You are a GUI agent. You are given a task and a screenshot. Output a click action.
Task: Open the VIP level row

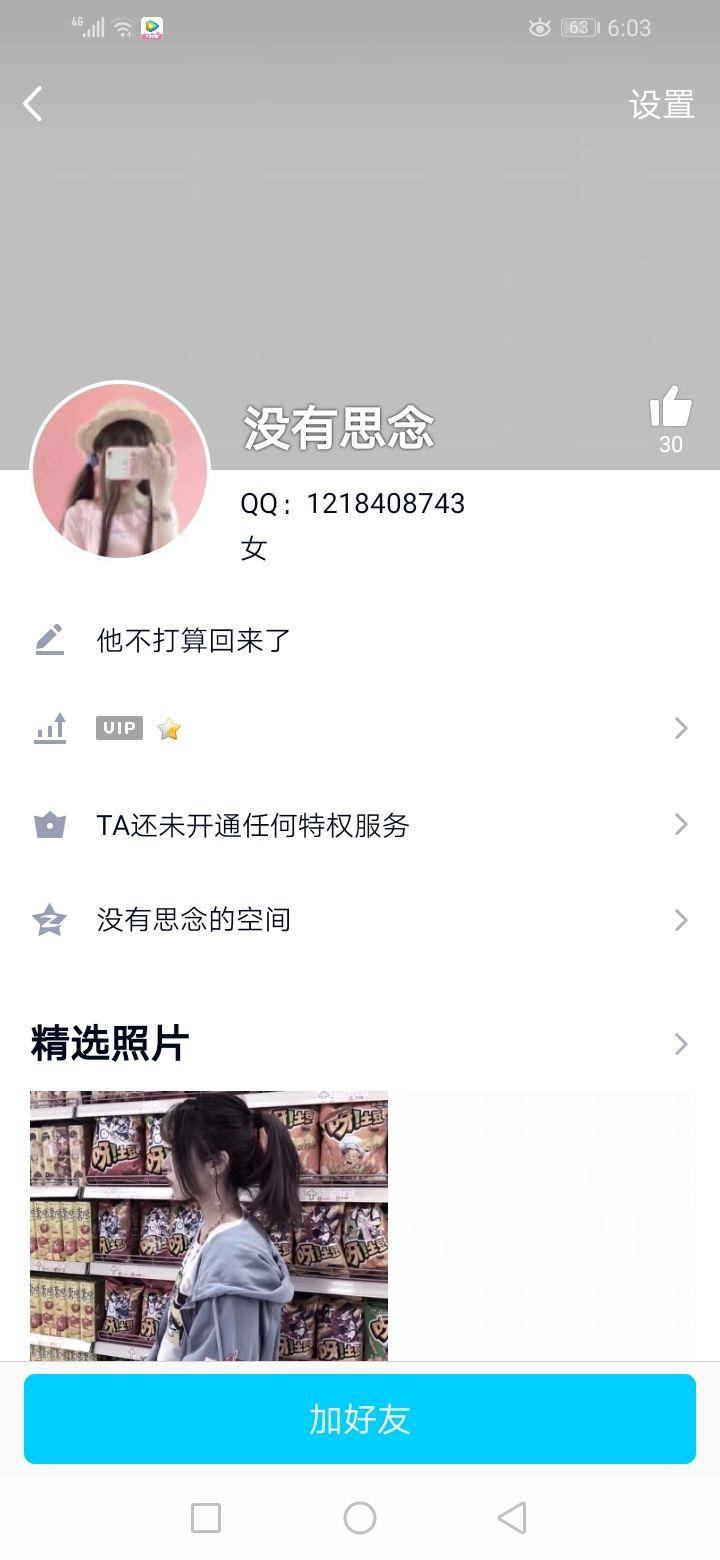(x=360, y=728)
